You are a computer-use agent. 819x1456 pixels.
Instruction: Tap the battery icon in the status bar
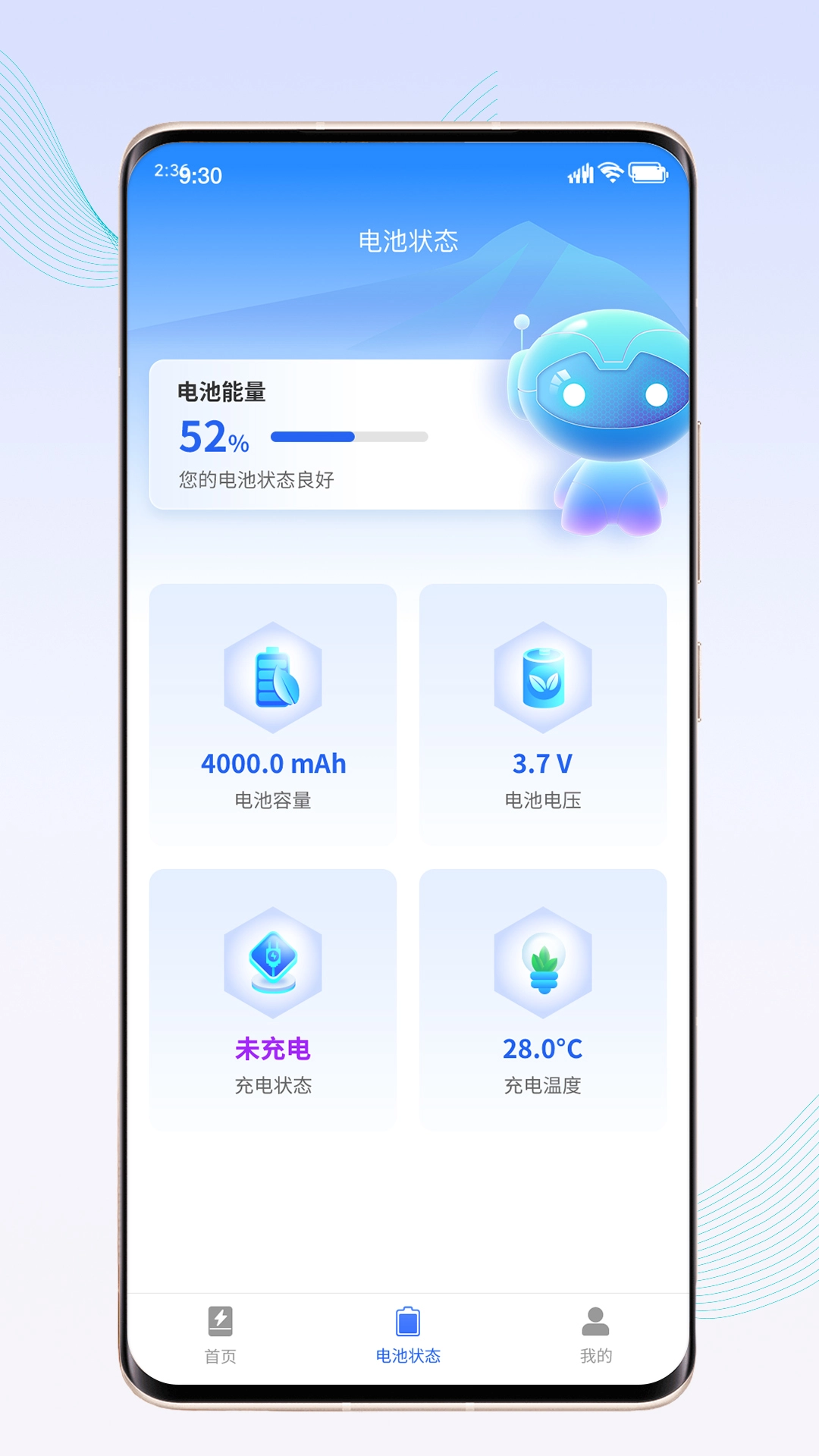point(646,173)
